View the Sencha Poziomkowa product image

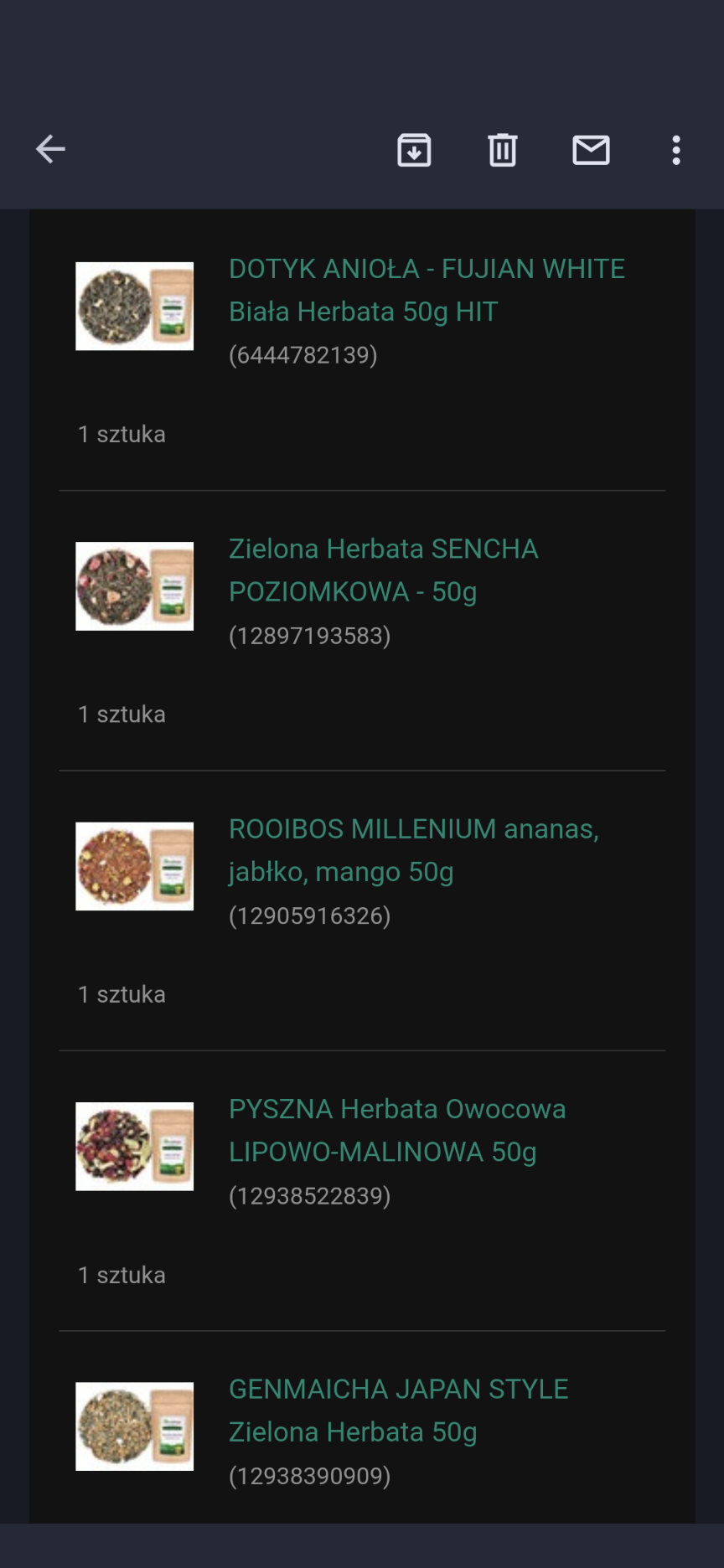point(135,586)
